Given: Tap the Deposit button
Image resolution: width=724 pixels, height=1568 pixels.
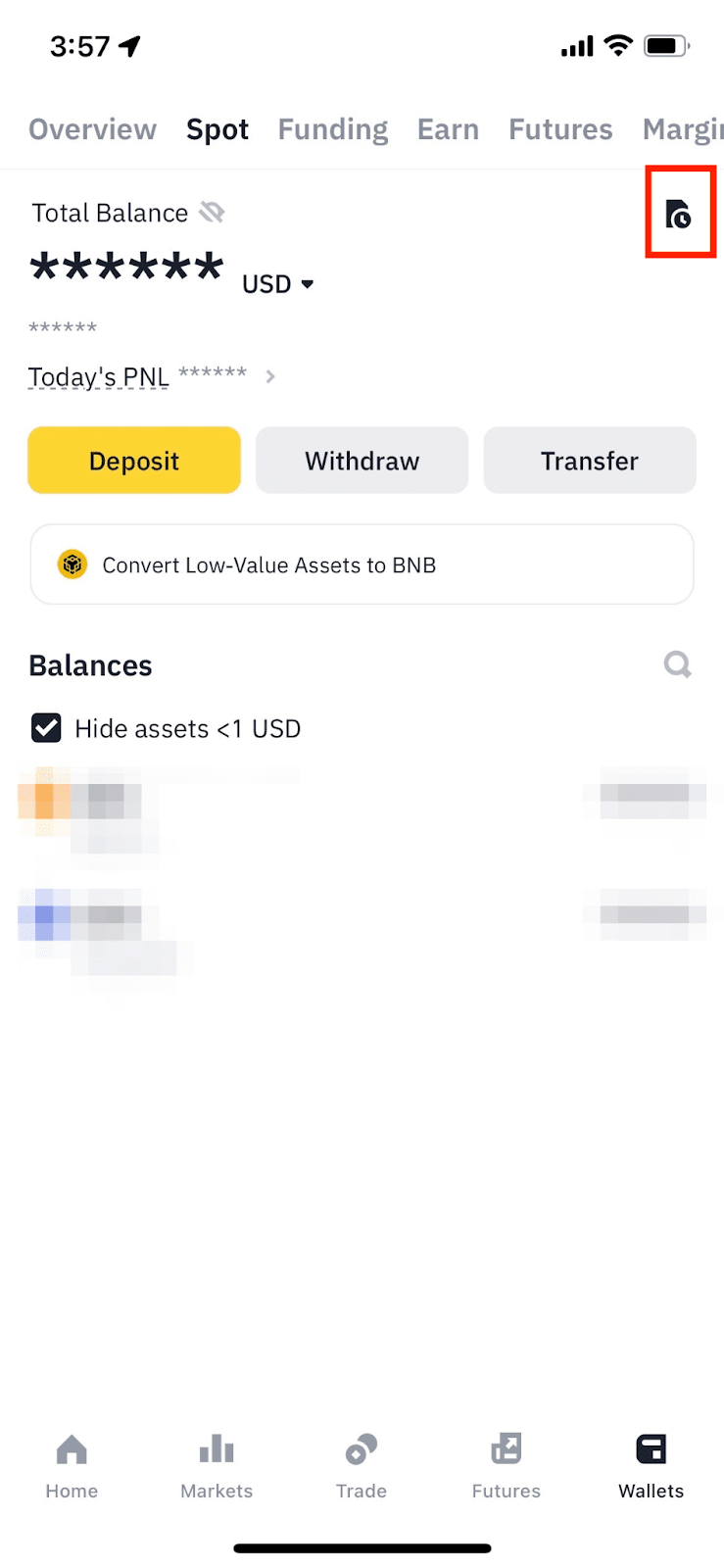Looking at the screenshot, I should (134, 461).
